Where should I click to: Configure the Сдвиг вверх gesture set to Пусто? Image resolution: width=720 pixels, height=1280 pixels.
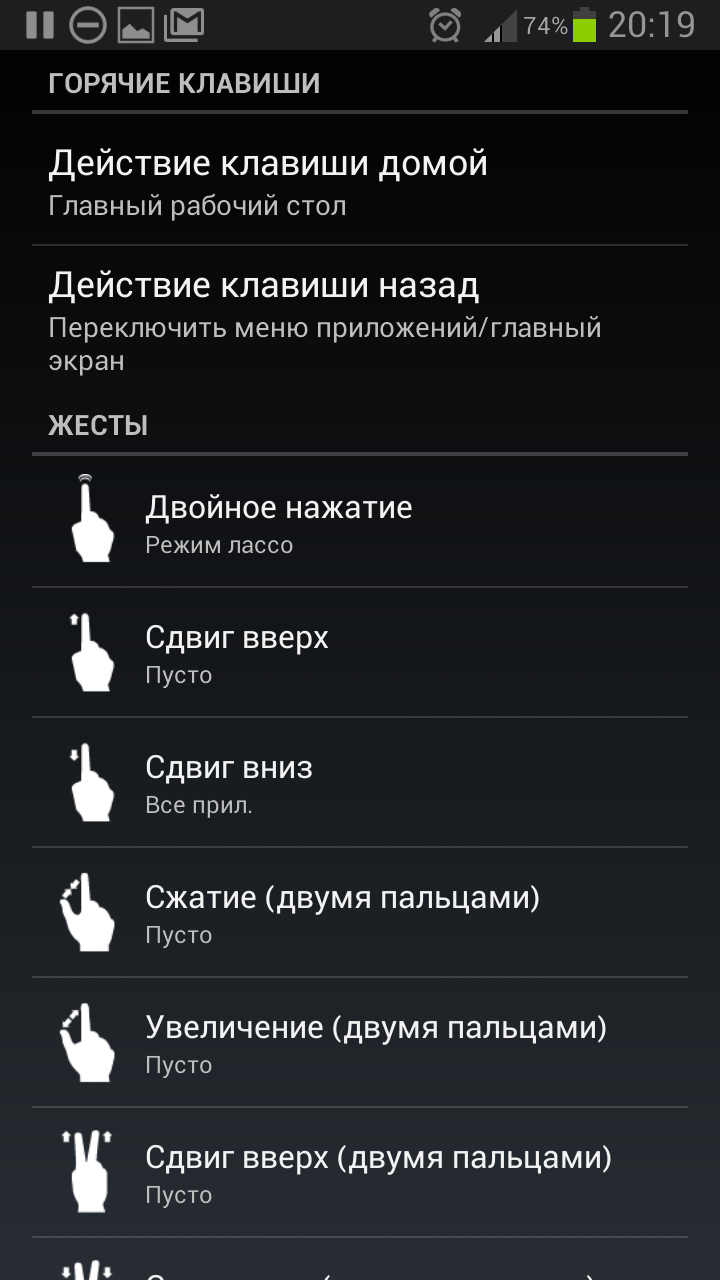[360, 652]
